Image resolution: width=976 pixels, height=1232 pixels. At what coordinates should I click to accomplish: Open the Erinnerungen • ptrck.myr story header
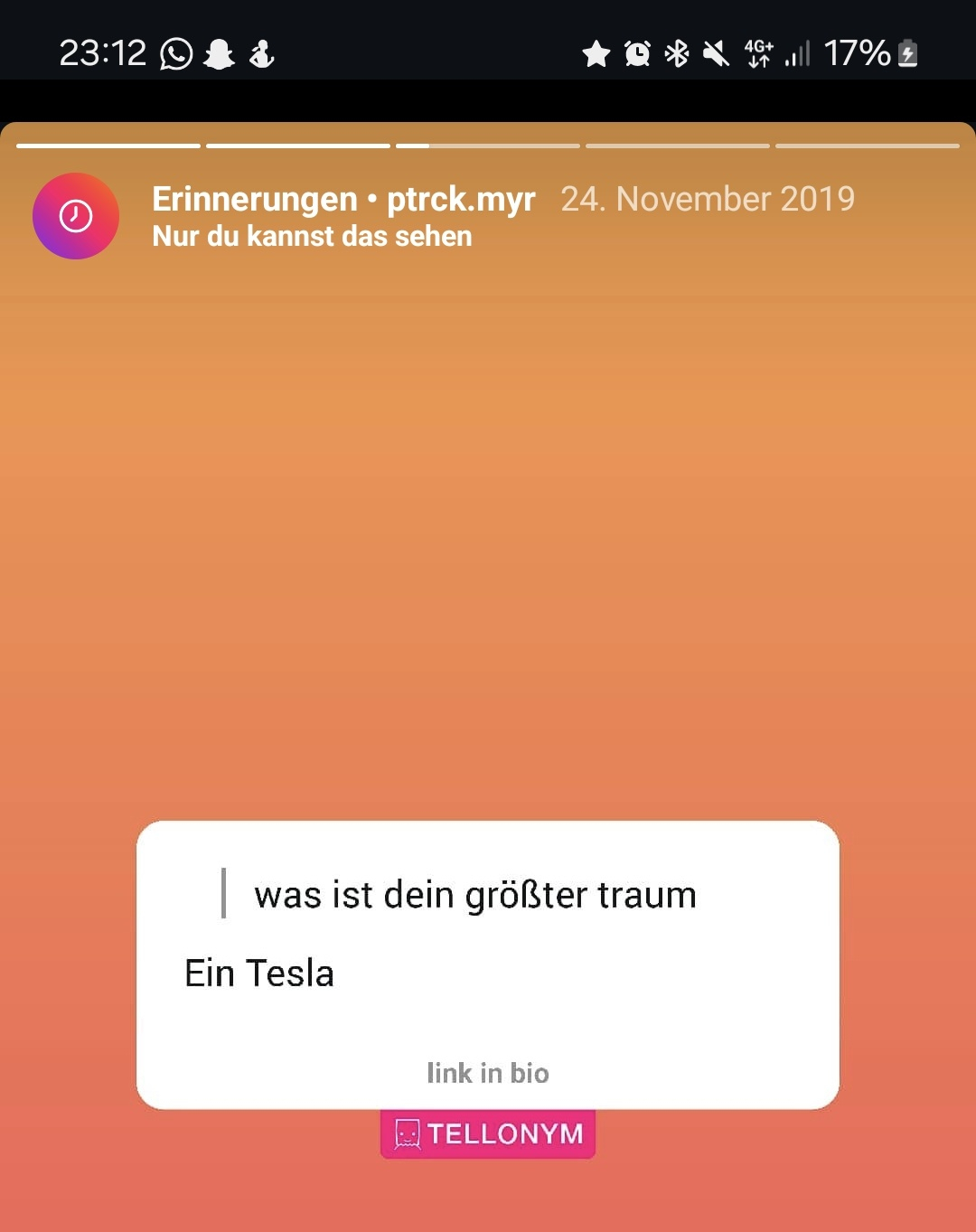343,200
